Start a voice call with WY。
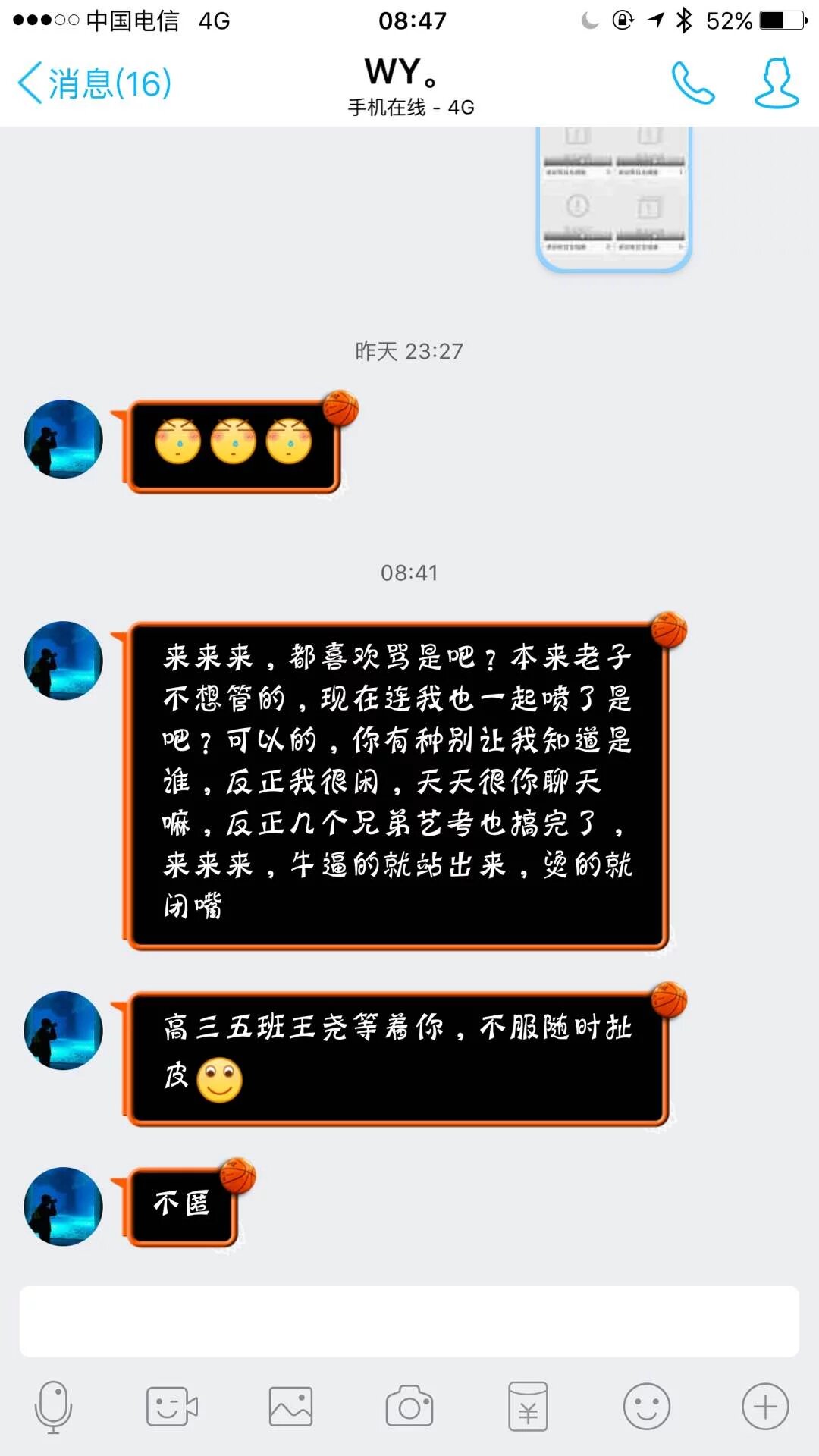The height and width of the screenshot is (1456, 819). tap(692, 83)
